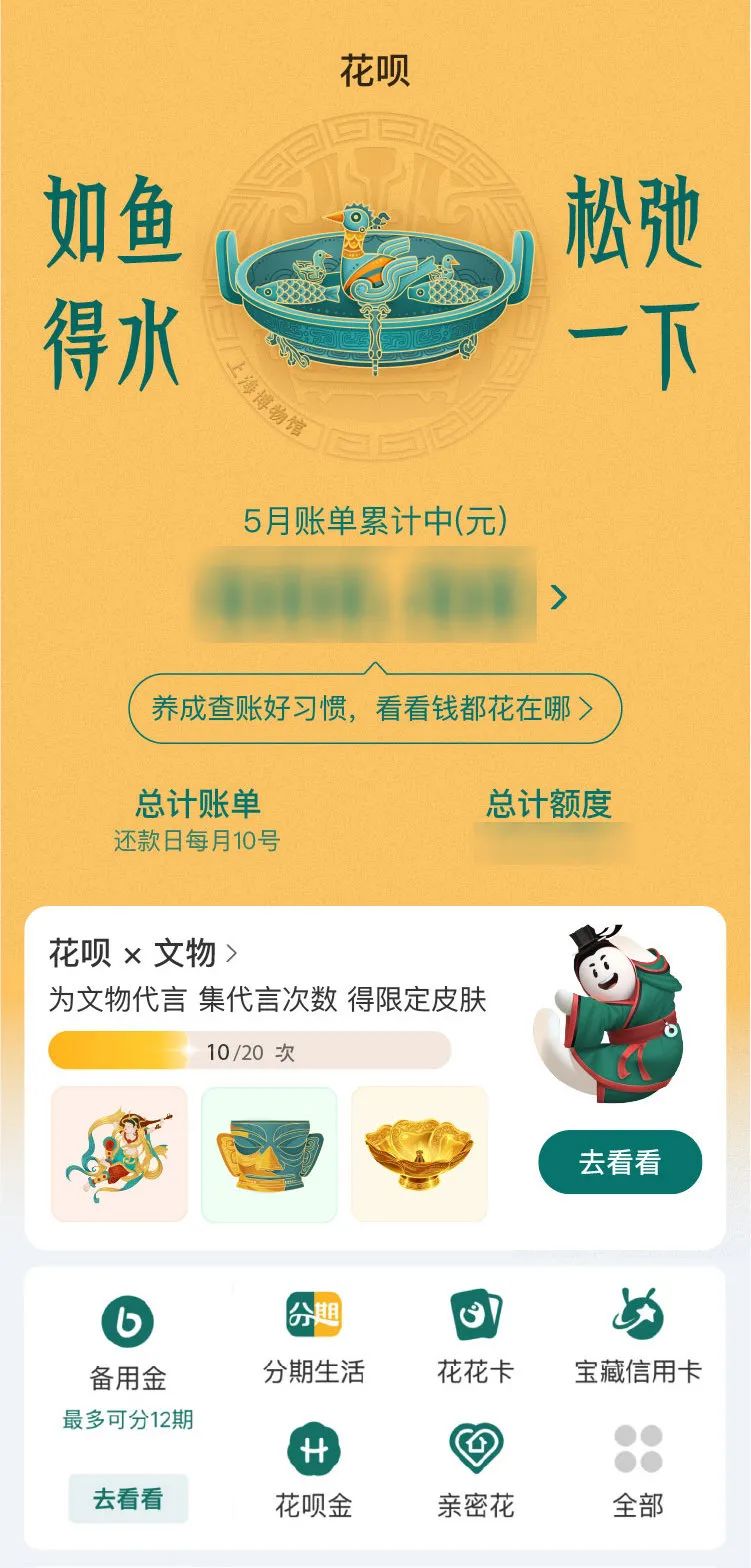This screenshot has width=751, height=1568.
Task: Tap 去看看 under 备用金
Action: [128, 1499]
